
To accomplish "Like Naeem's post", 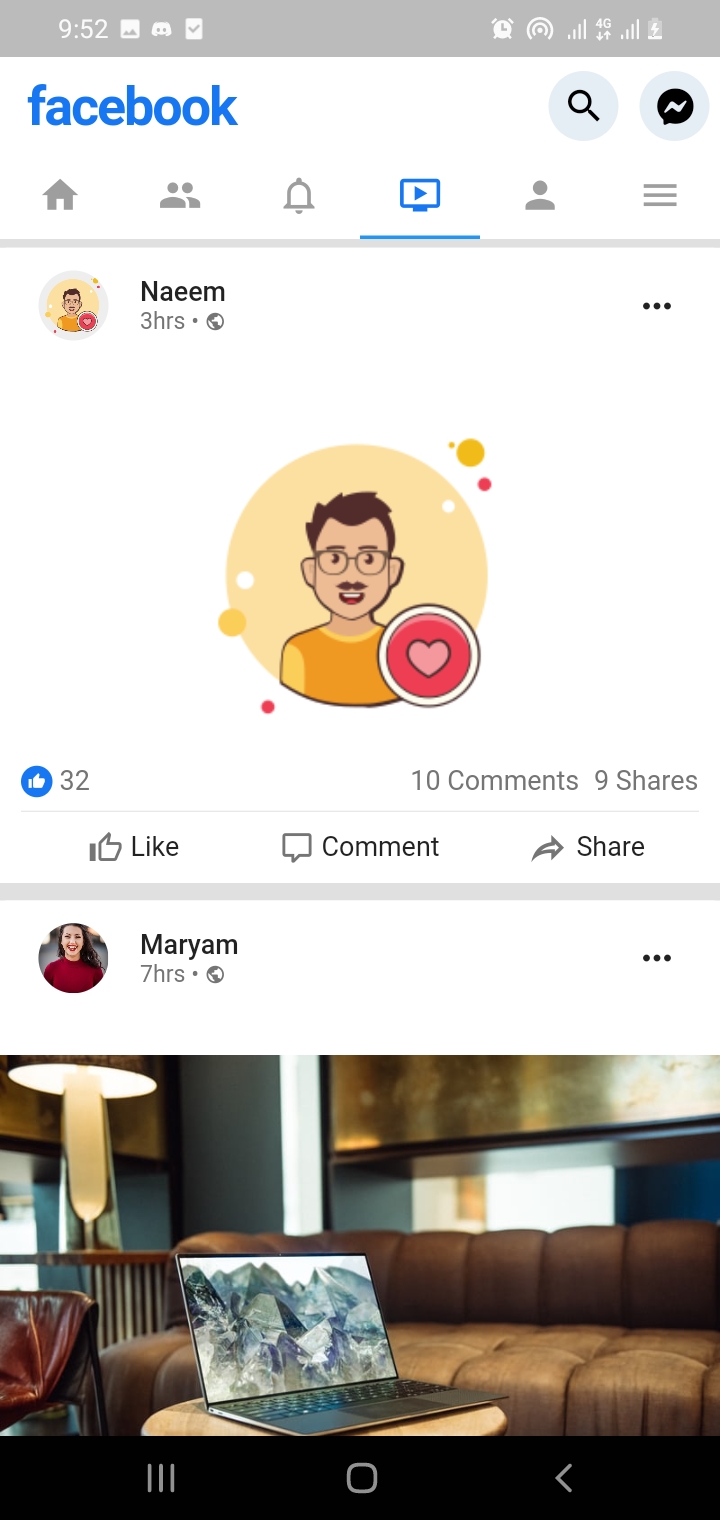I will pos(134,847).
